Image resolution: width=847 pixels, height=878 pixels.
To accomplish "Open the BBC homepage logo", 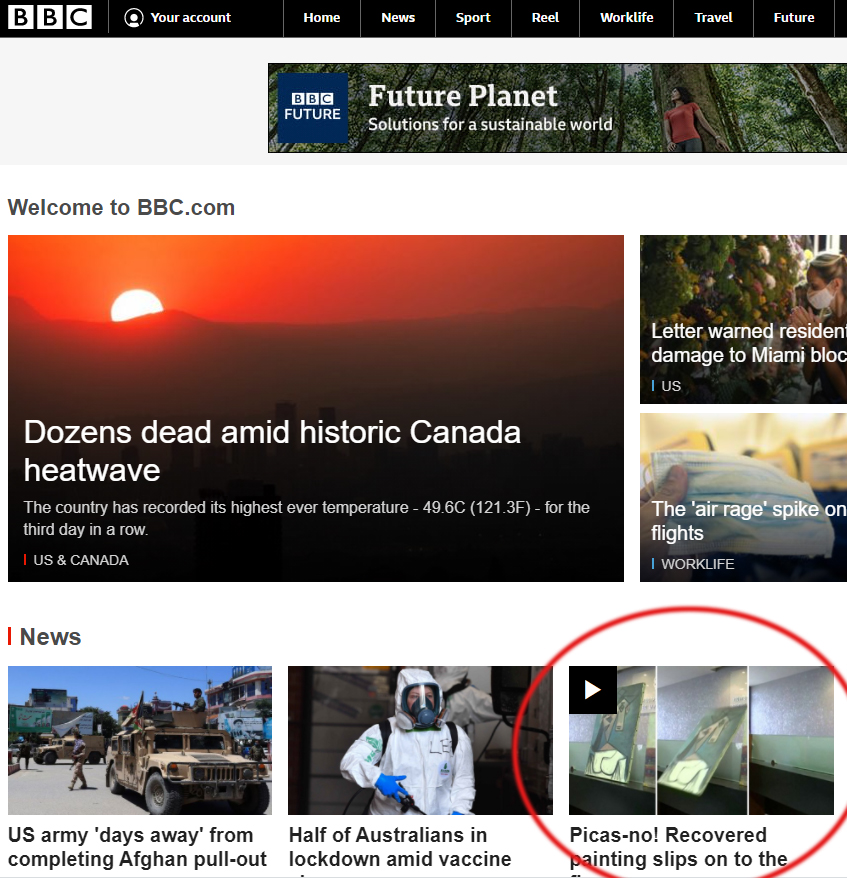I will coord(50,17).
